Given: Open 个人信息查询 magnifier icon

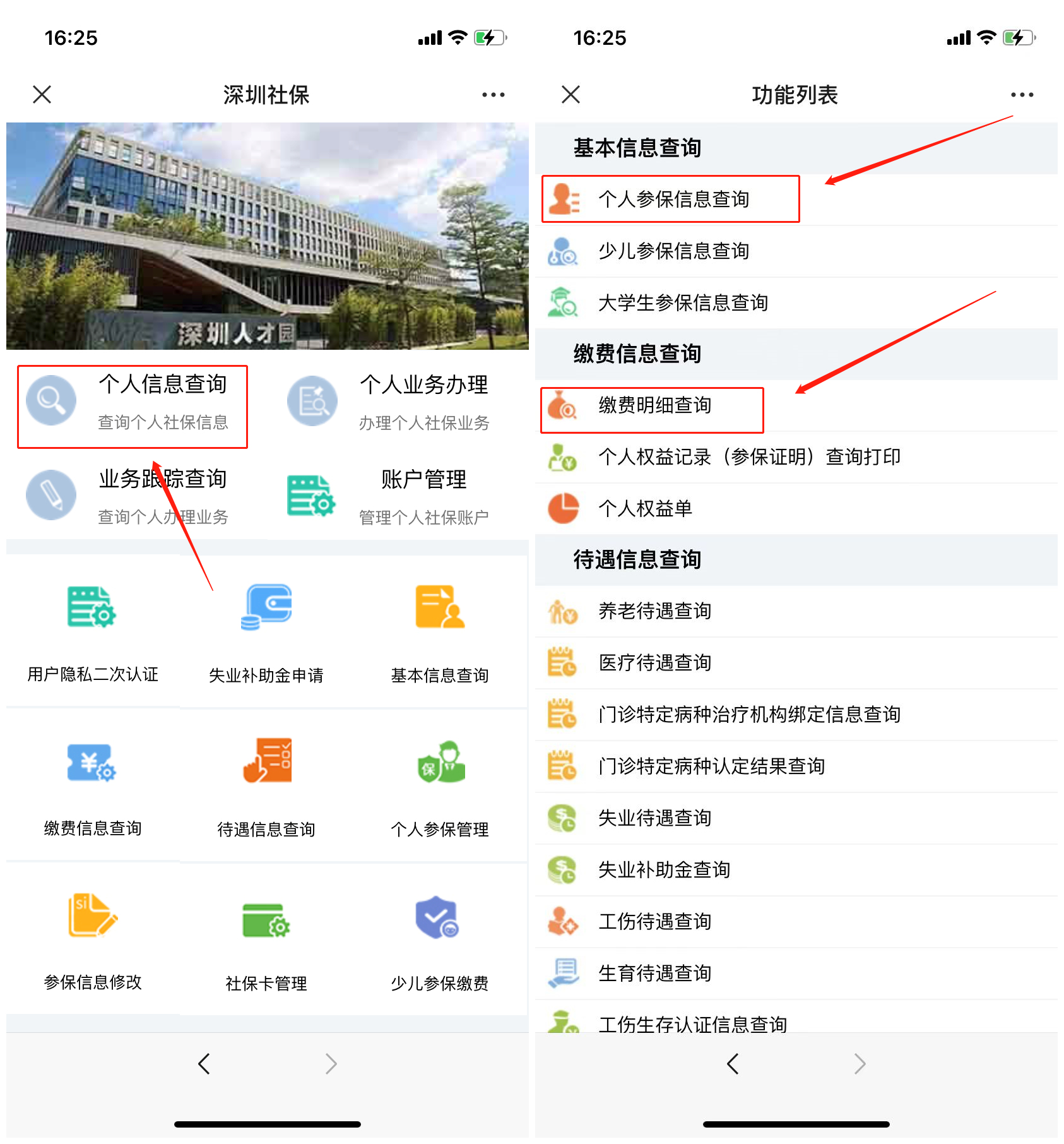Looking at the screenshot, I should pos(50,400).
